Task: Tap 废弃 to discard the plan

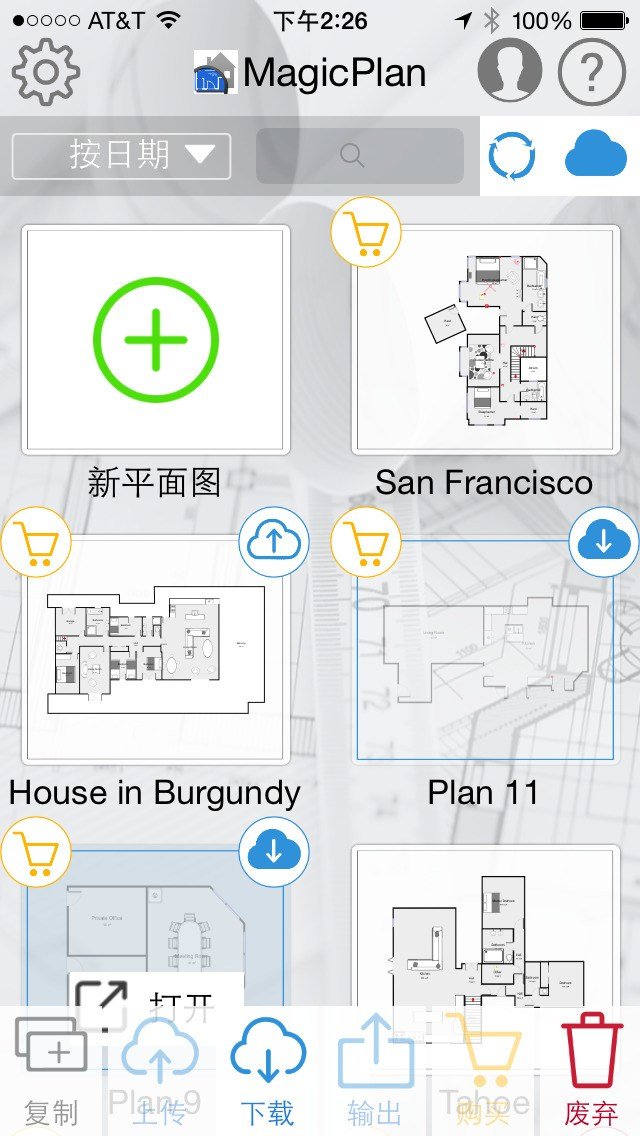Action: [x=592, y=1070]
